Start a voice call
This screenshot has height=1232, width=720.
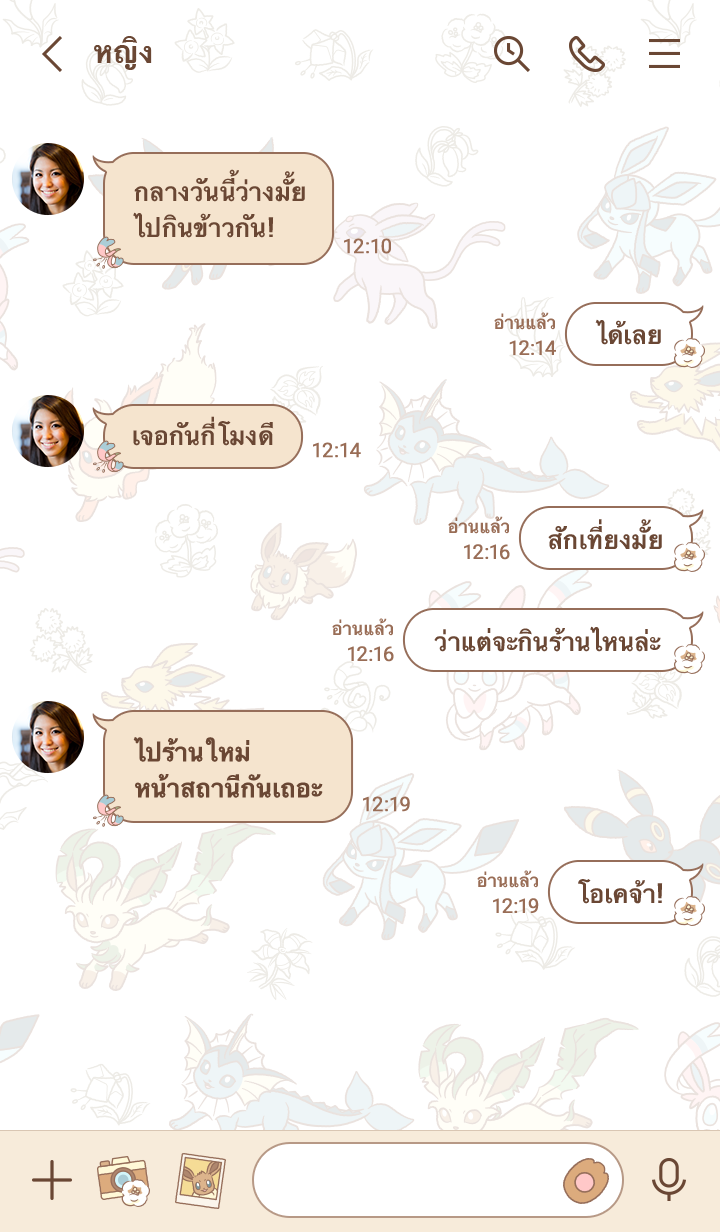[x=587, y=54]
